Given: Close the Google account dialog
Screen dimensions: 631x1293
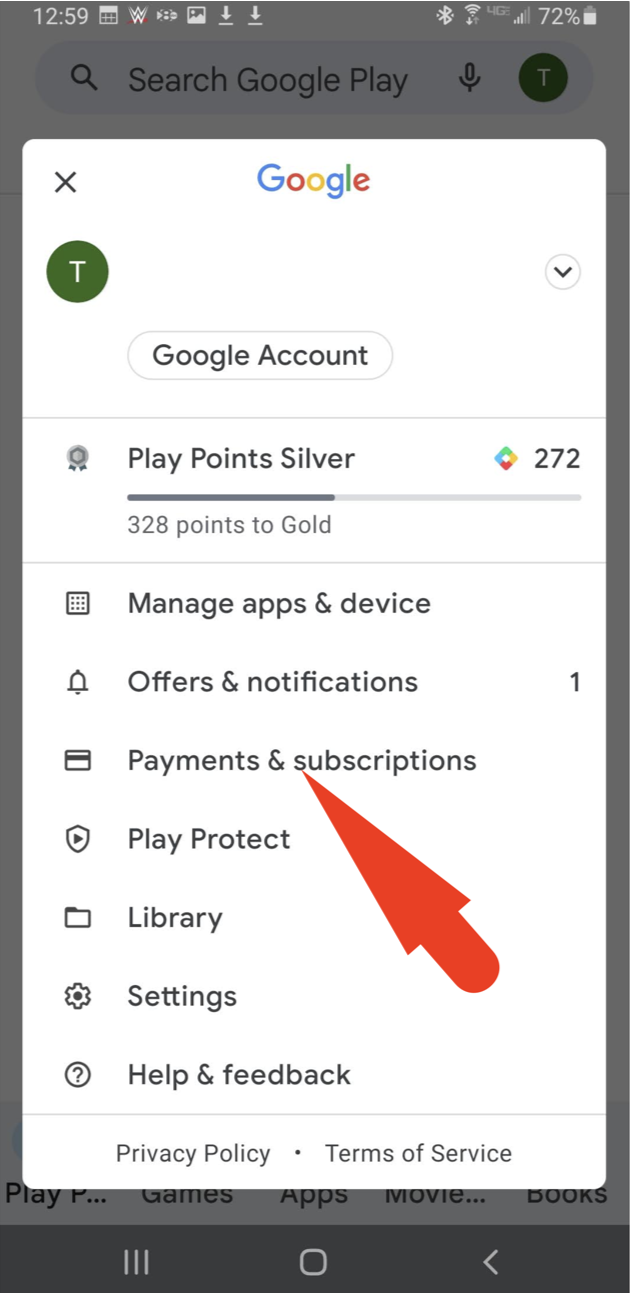Looking at the screenshot, I should pyautogui.click(x=65, y=182).
